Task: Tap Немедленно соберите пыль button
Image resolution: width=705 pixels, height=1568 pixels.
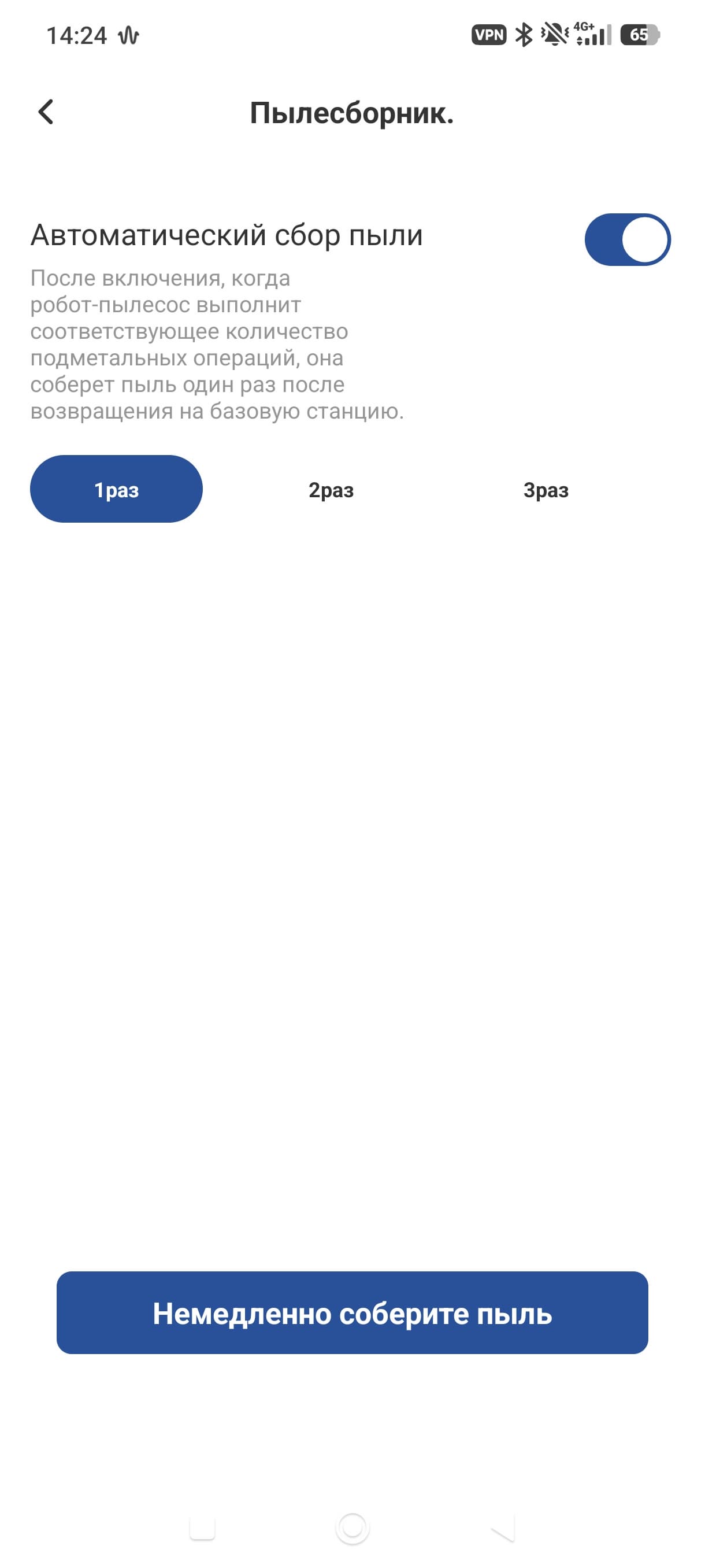Action: (x=352, y=1313)
